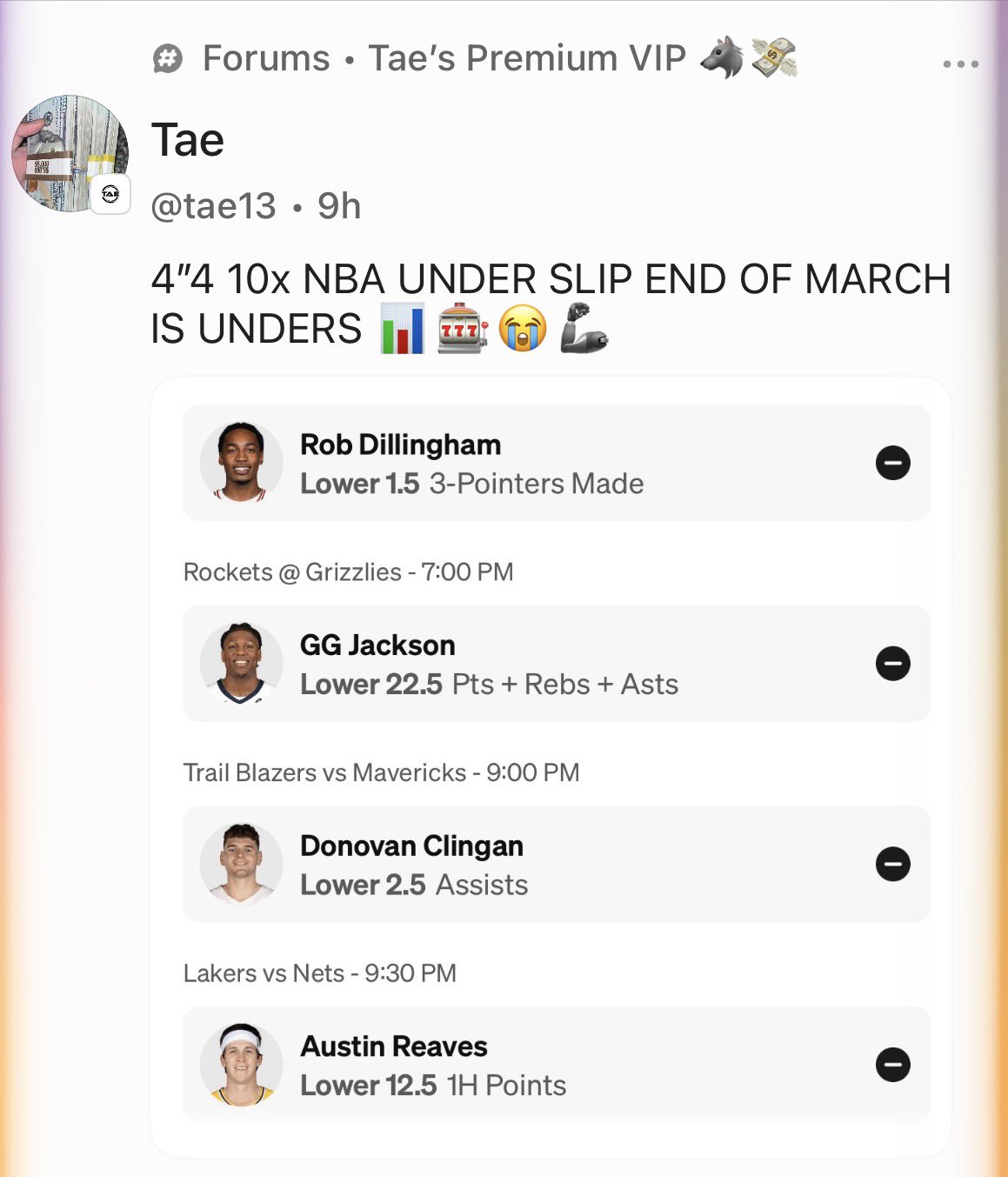The width and height of the screenshot is (1008, 1177).
Task: Open the Rob Dillingham 3-Pointers Made card
Action: [x=522, y=464]
